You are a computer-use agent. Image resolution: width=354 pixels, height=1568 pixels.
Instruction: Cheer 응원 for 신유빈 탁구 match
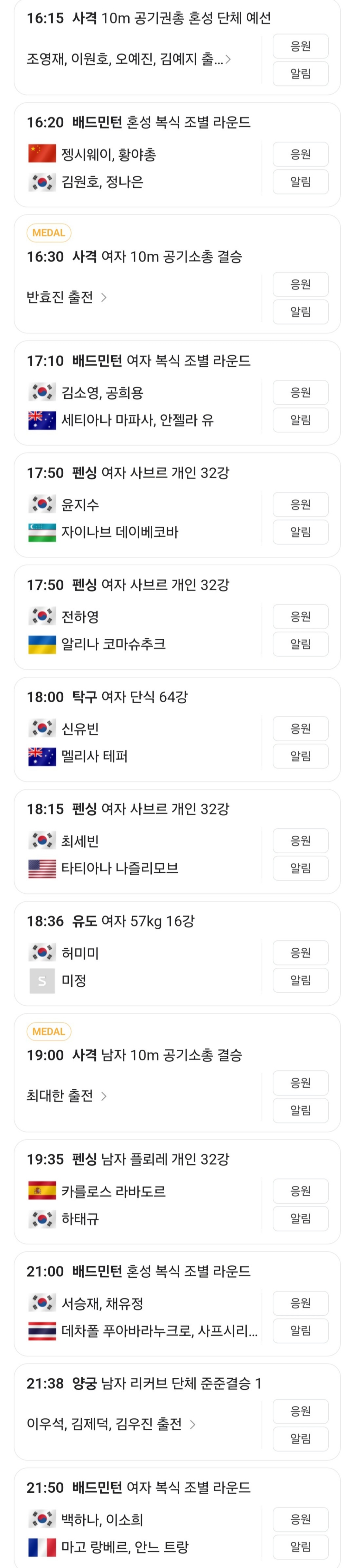point(300,729)
